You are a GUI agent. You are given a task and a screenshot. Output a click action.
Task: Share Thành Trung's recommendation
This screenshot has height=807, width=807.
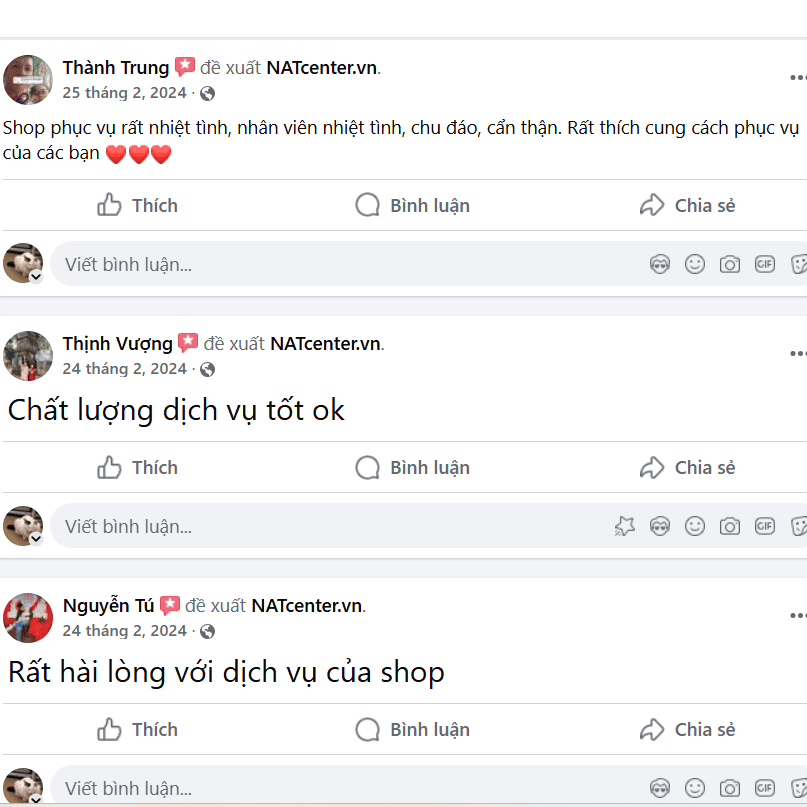click(687, 205)
